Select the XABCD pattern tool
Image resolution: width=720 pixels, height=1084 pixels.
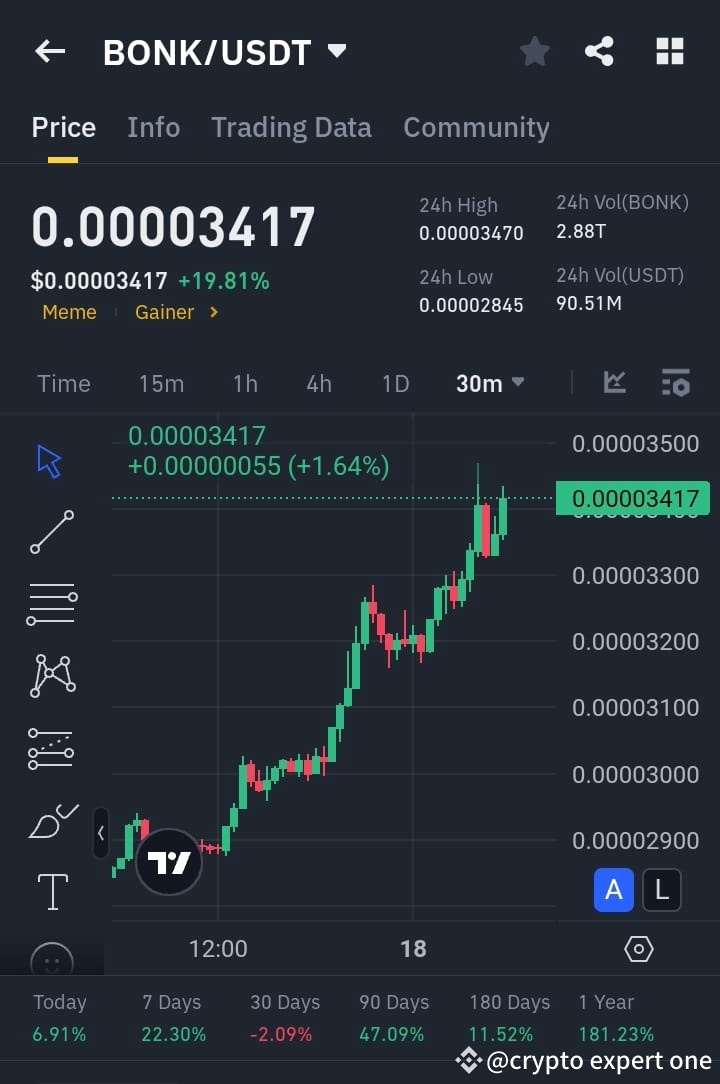pos(51,676)
